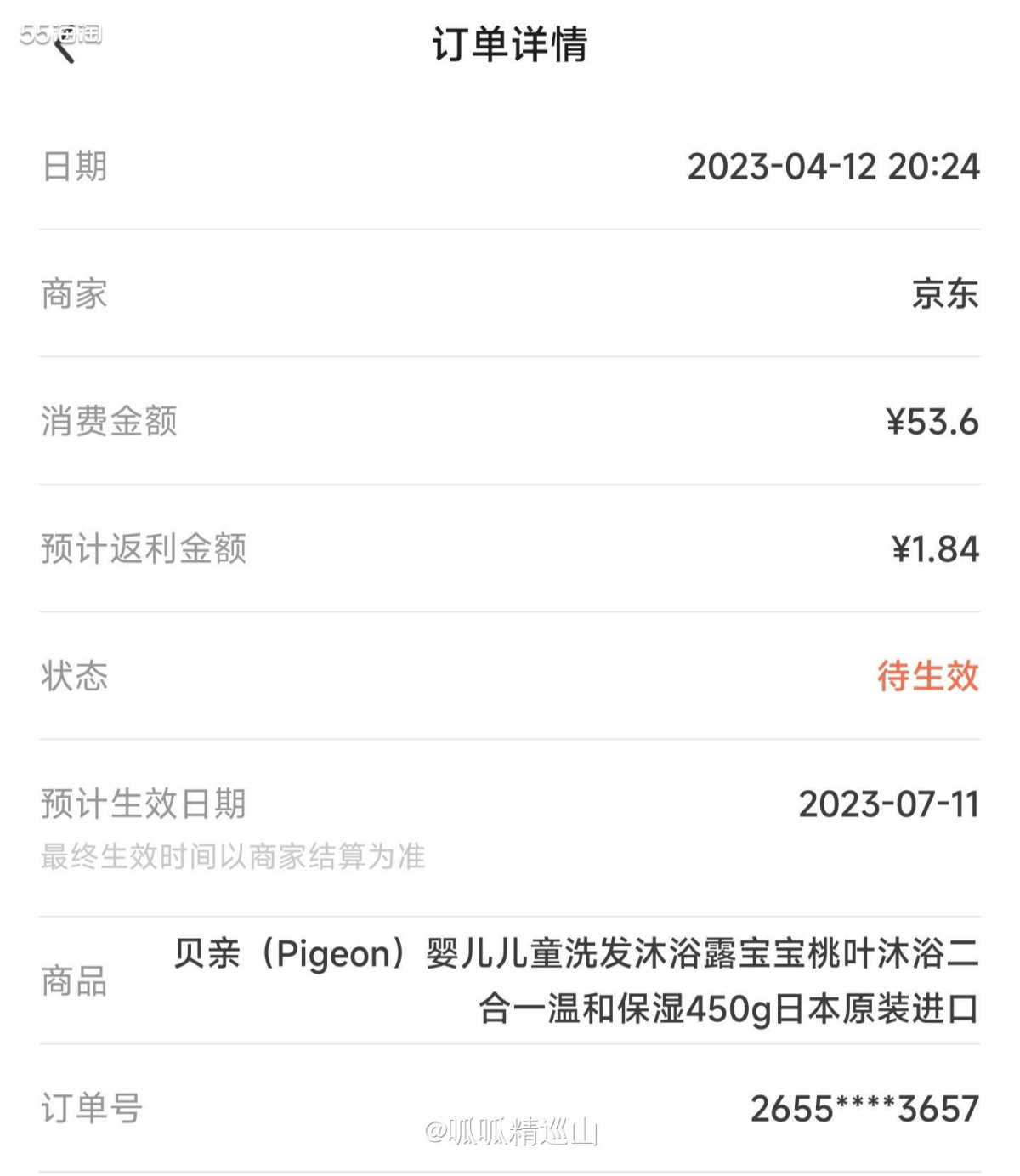This screenshot has width=1020, height=1176.
Task: Select the 商品 product label
Action: click(75, 980)
